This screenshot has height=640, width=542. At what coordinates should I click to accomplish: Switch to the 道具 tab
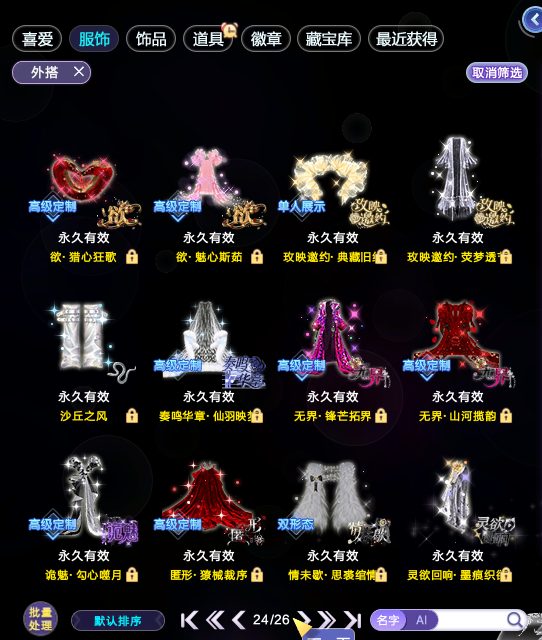point(209,39)
